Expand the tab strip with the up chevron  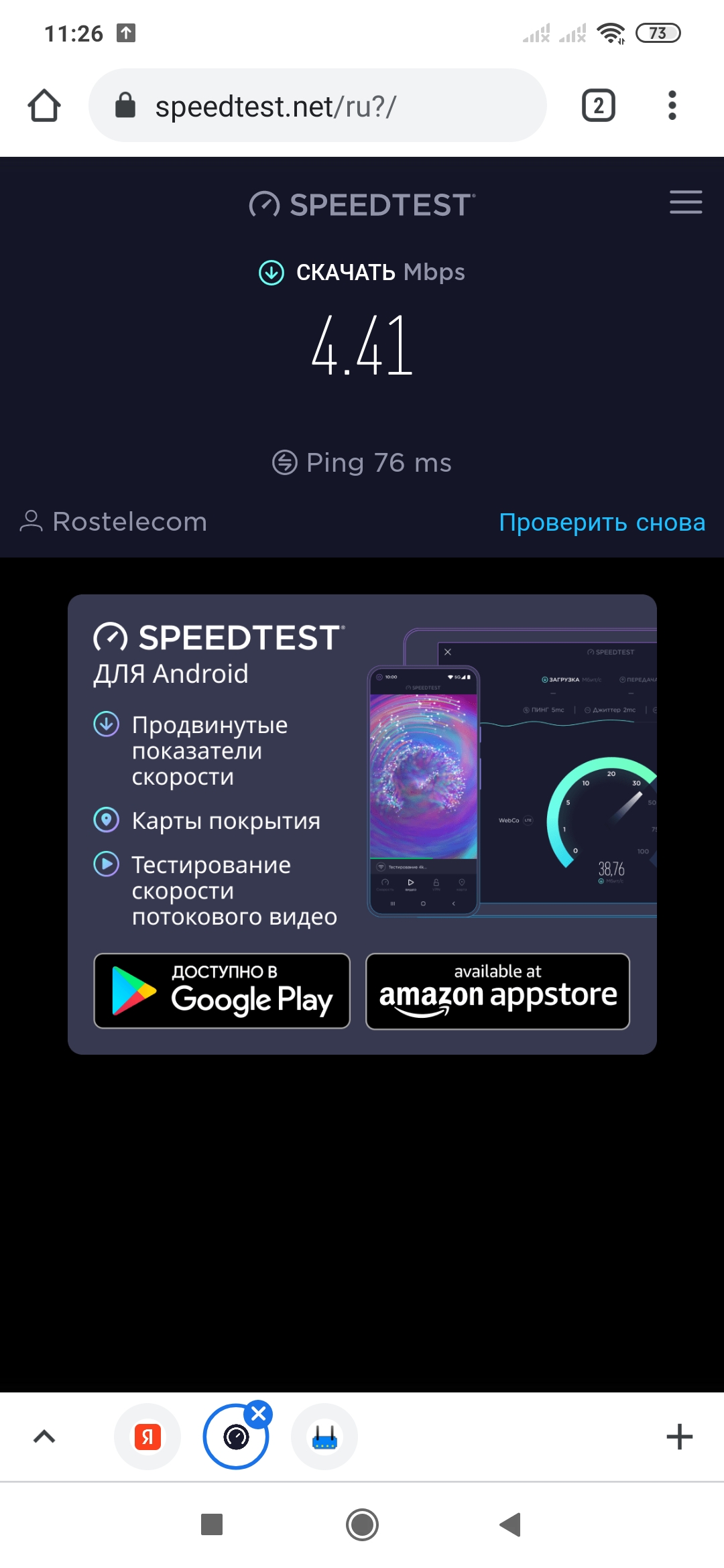click(x=44, y=1436)
